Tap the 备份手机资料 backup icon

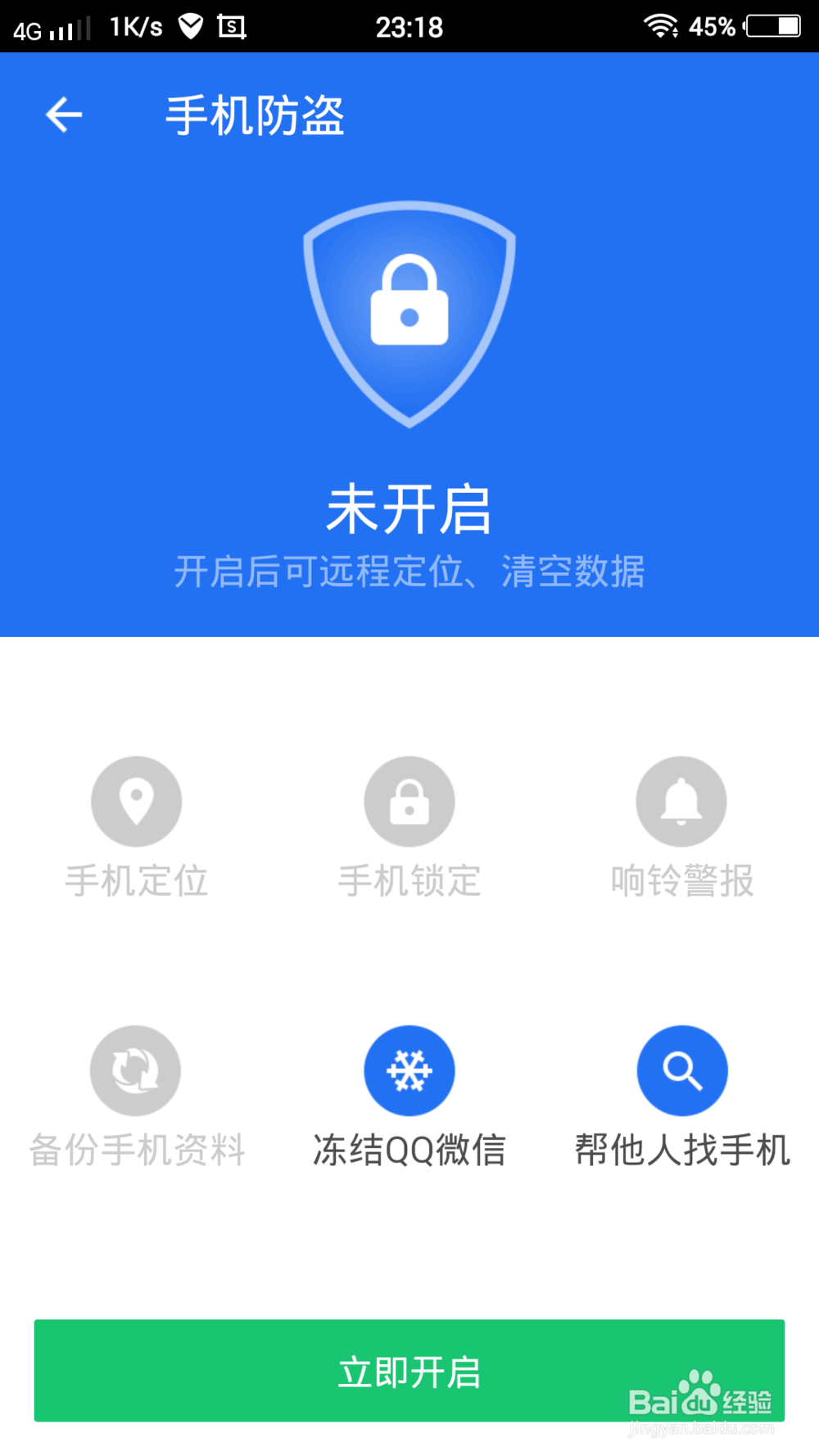pyautogui.click(x=135, y=1069)
